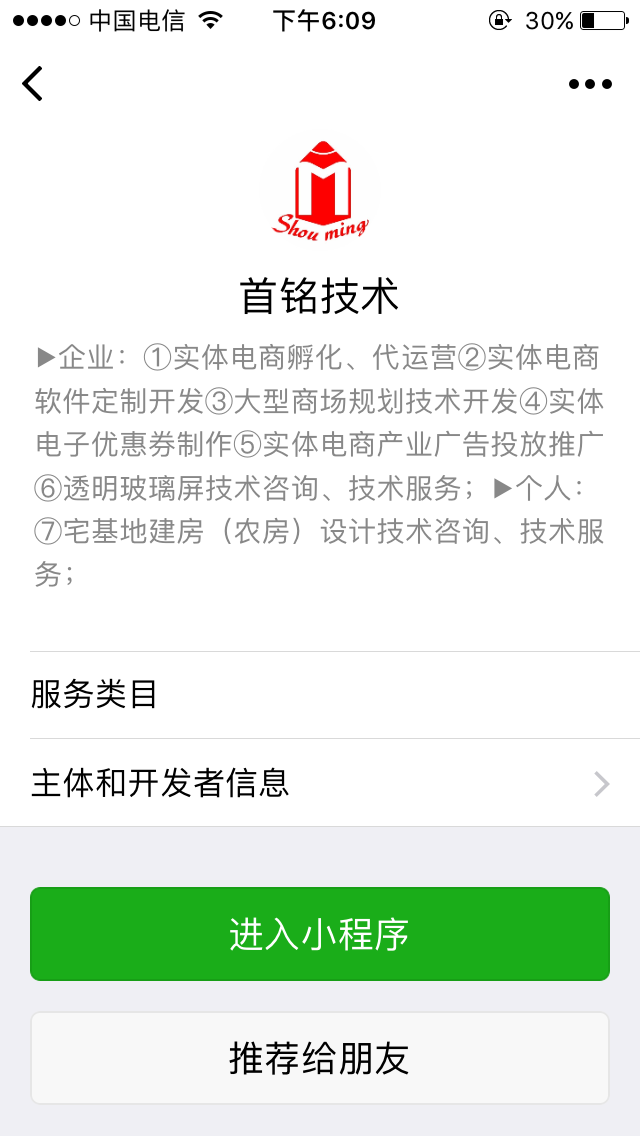Go back using the top-left arrow
This screenshot has width=640, height=1136.
tap(33, 83)
